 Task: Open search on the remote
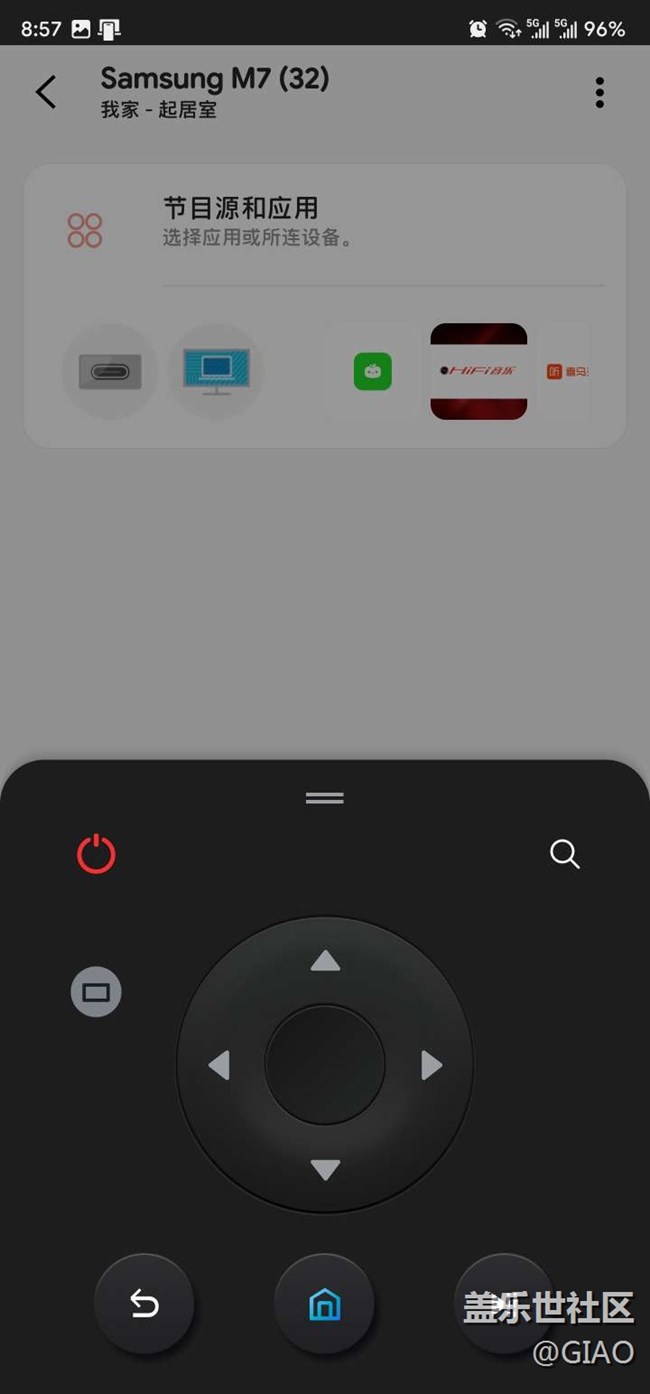[x=564, y=854]
